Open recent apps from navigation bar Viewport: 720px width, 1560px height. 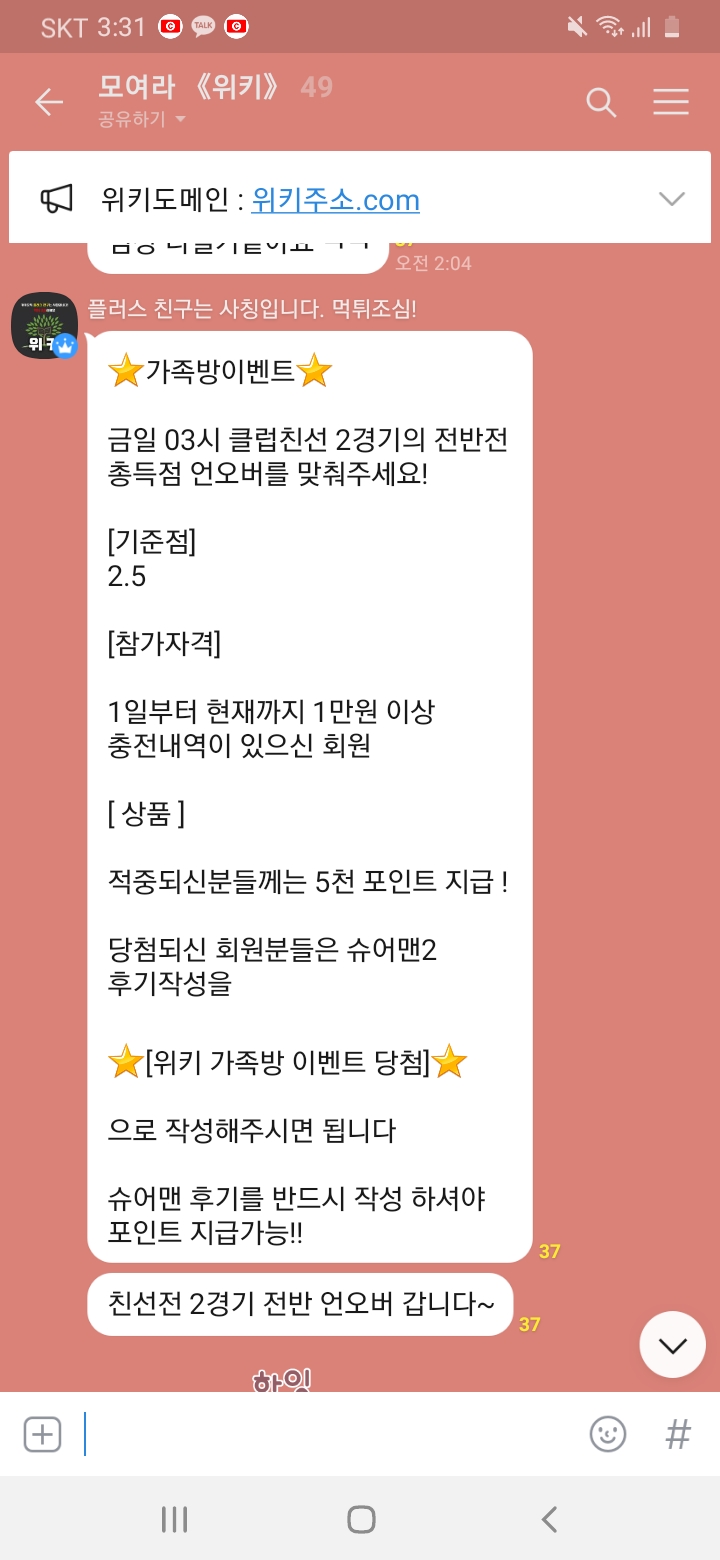tap(174, 1520)
